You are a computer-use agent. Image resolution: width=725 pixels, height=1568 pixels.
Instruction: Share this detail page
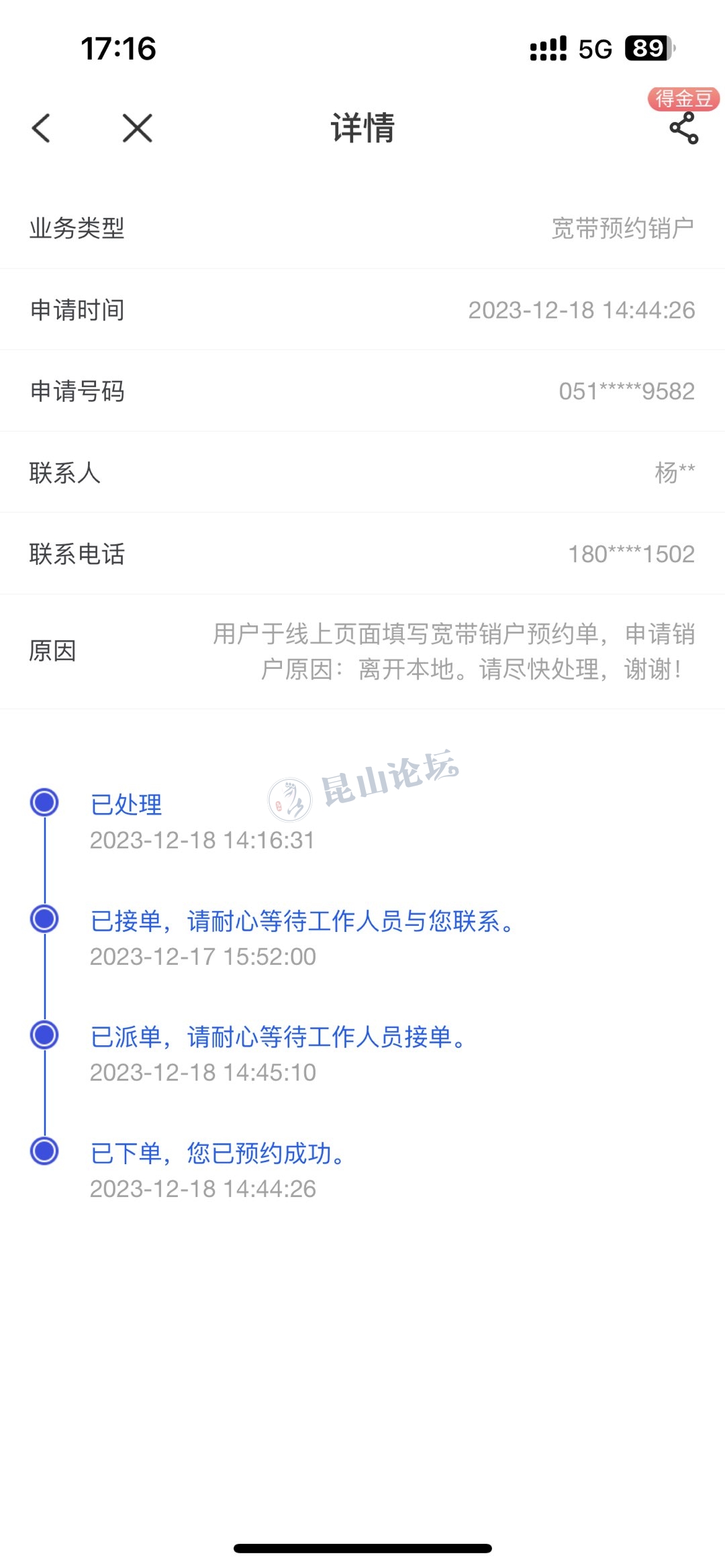[x=683, y=127]
